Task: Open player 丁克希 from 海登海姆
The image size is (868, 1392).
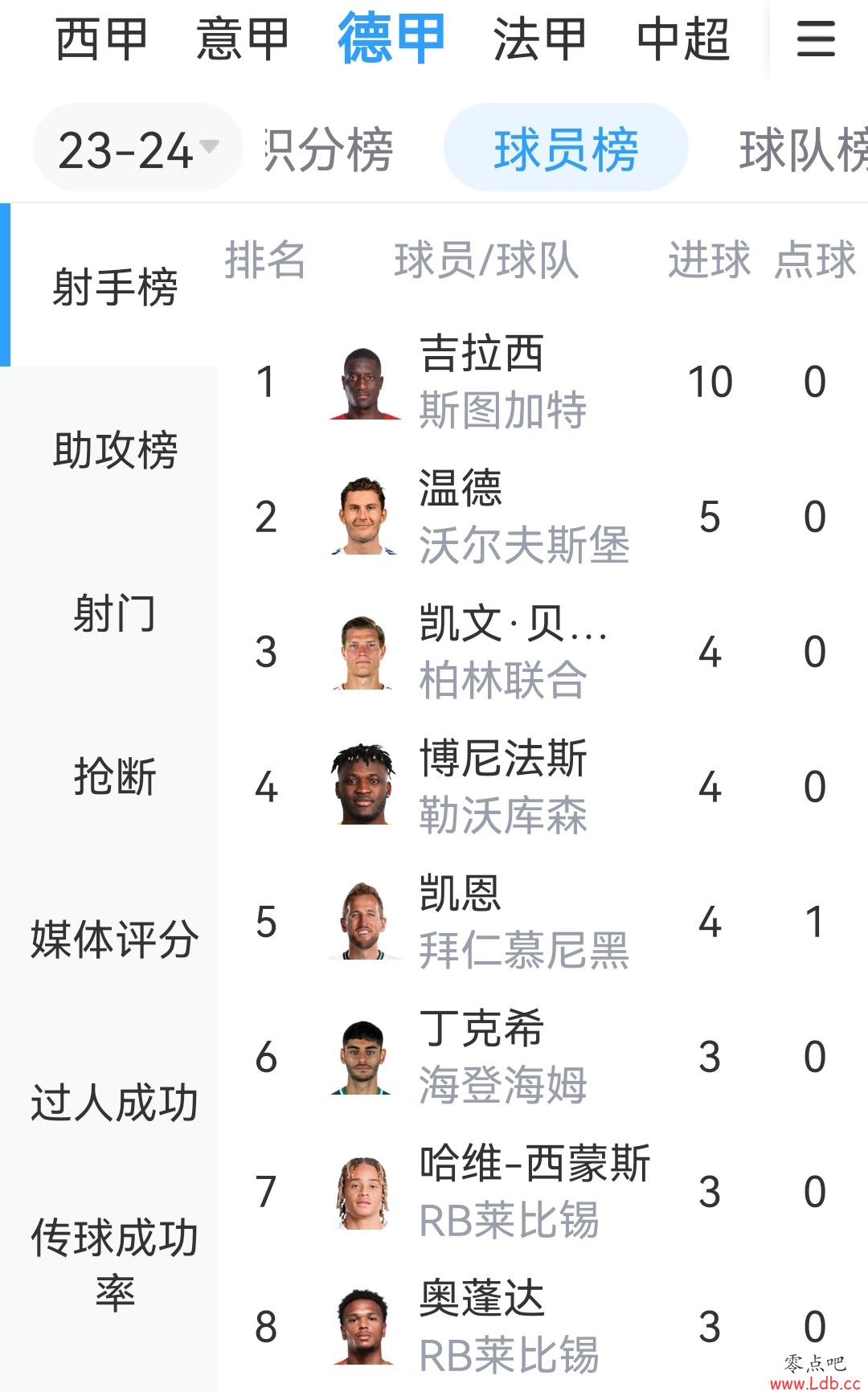Action: click(x=482, y=1056)
